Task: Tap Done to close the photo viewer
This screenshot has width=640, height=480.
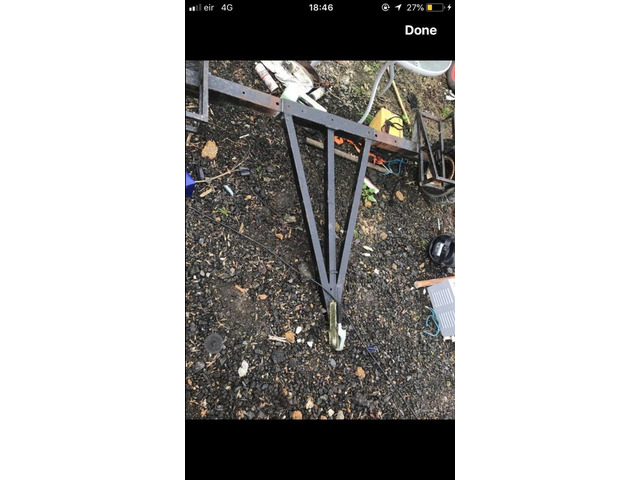Action: coord(420,30)
